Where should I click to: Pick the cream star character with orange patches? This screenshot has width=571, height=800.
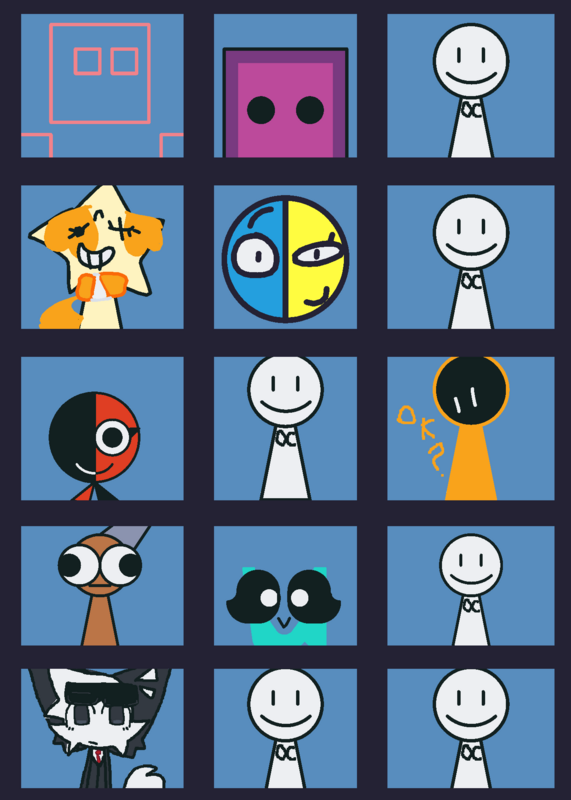tap(102, 257)
